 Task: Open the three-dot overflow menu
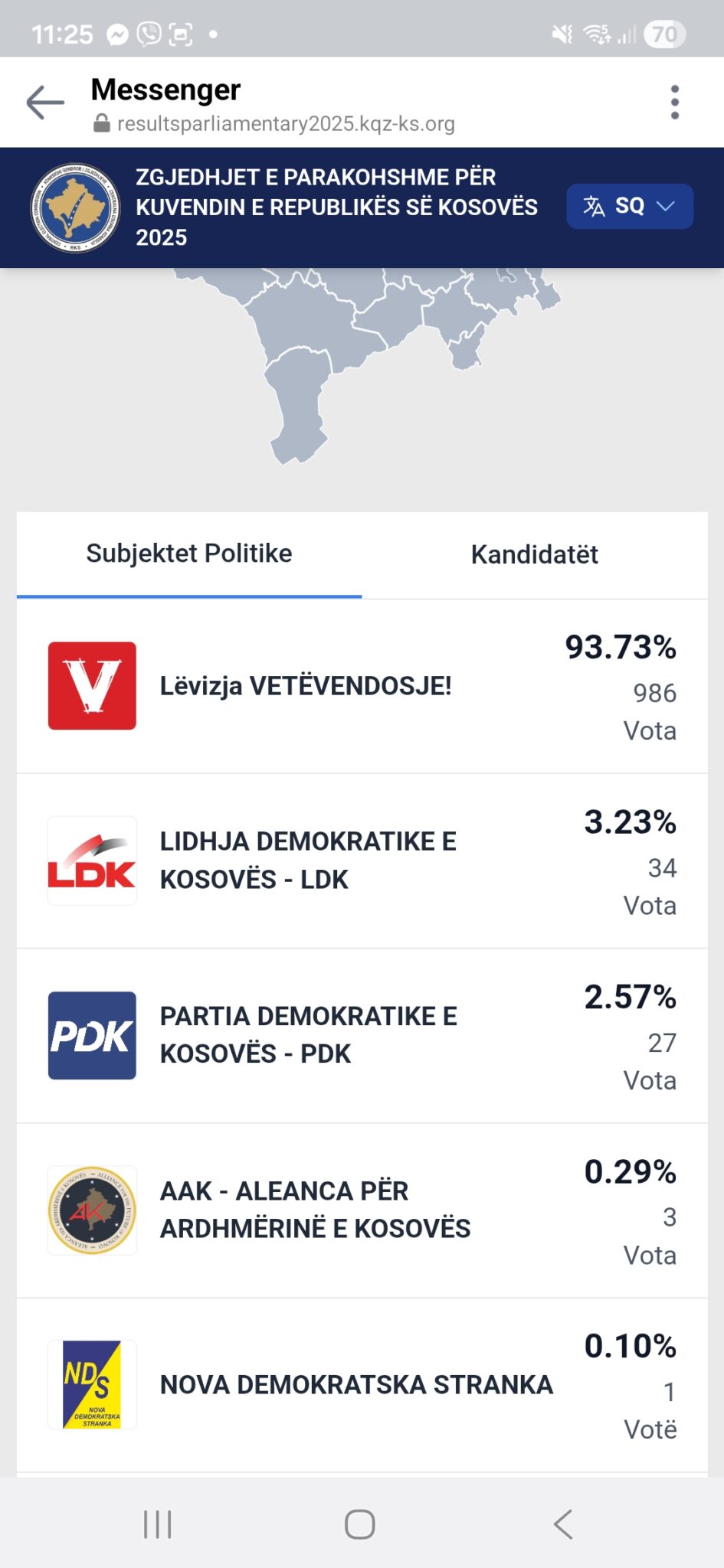pos(674,103)
